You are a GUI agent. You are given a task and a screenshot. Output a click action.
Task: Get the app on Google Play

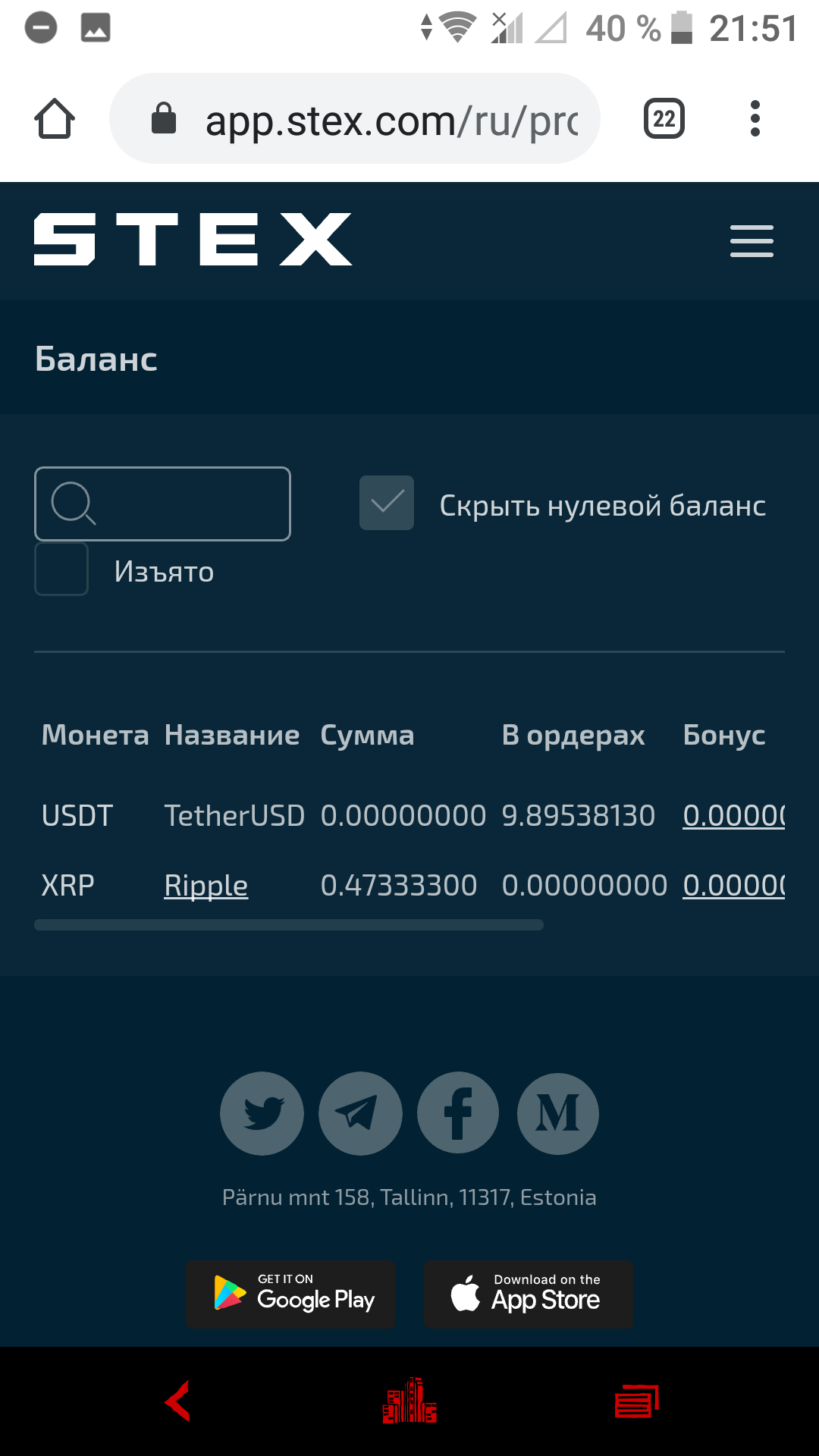click(x=291, y=1294)
